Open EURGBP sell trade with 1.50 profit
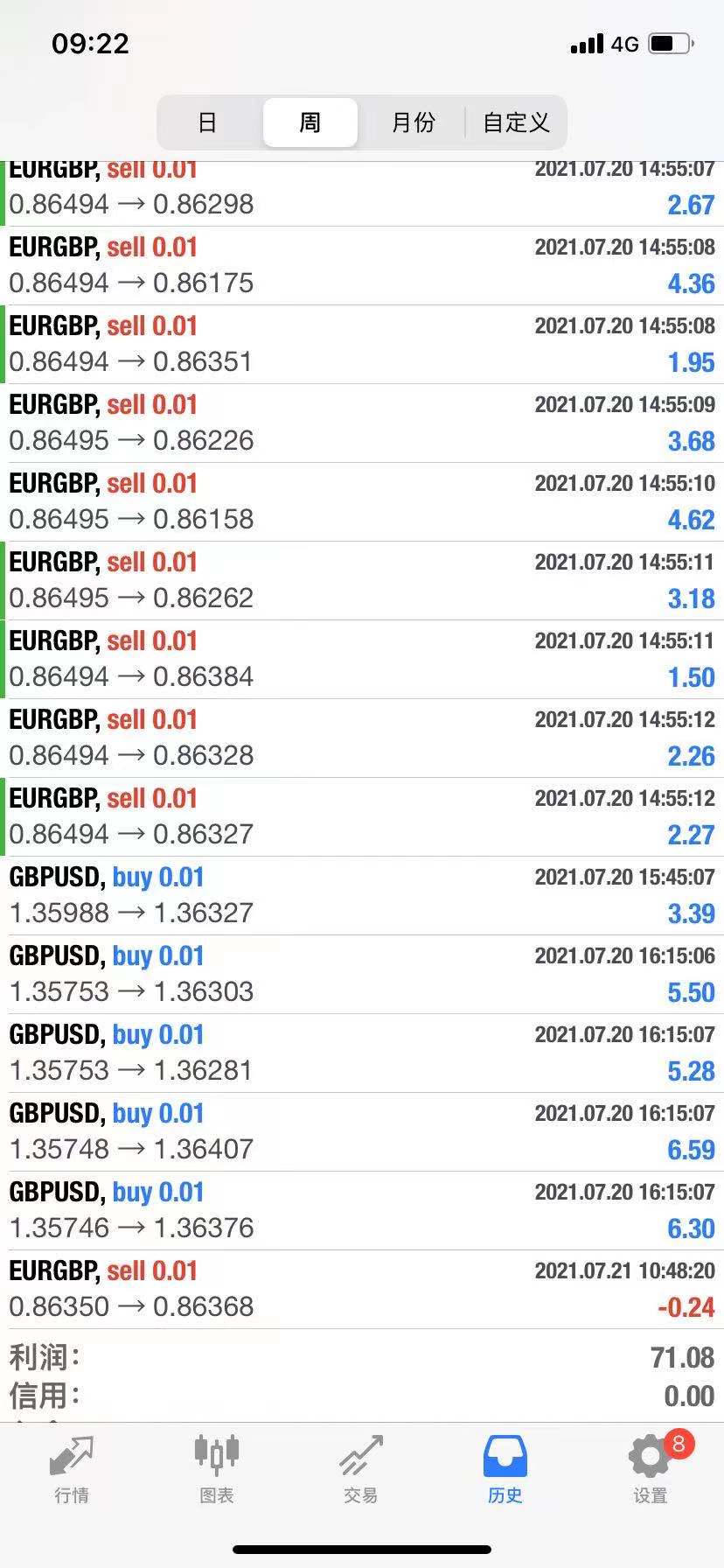The image size is (724, 1568). (x=362, y=660)
